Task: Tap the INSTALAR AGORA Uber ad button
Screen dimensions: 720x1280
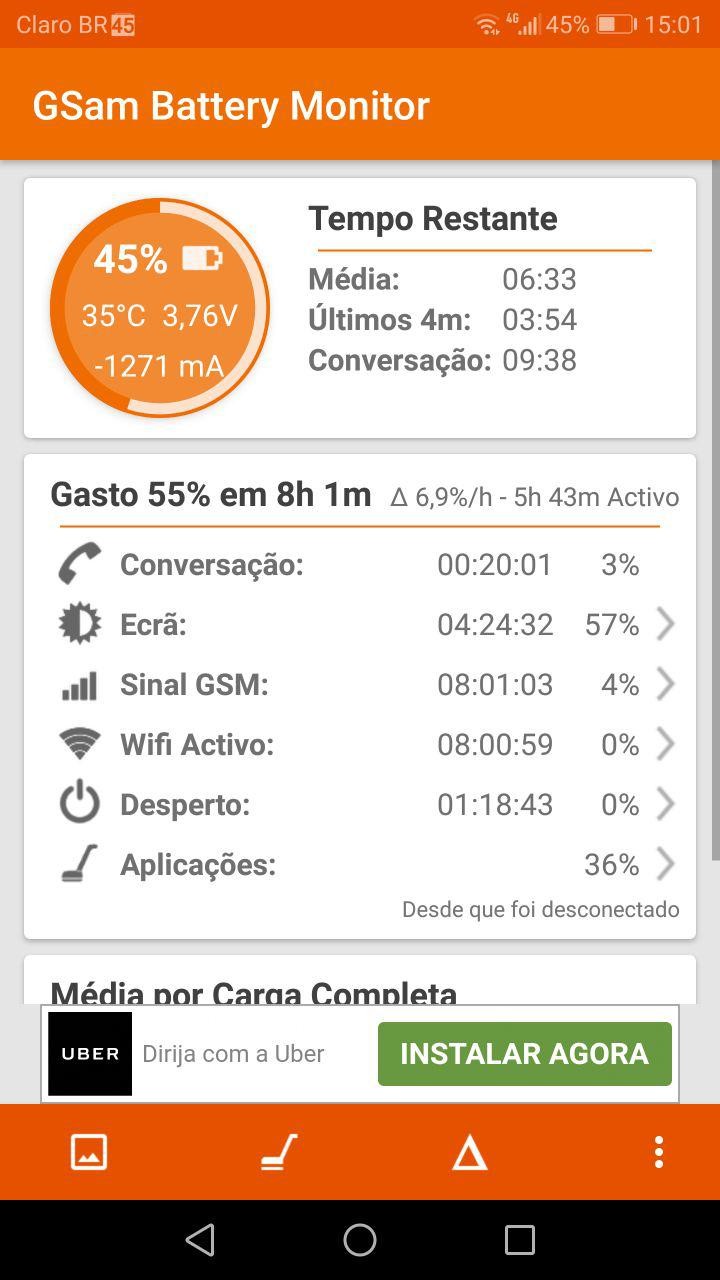Action: coord(524,1054)
